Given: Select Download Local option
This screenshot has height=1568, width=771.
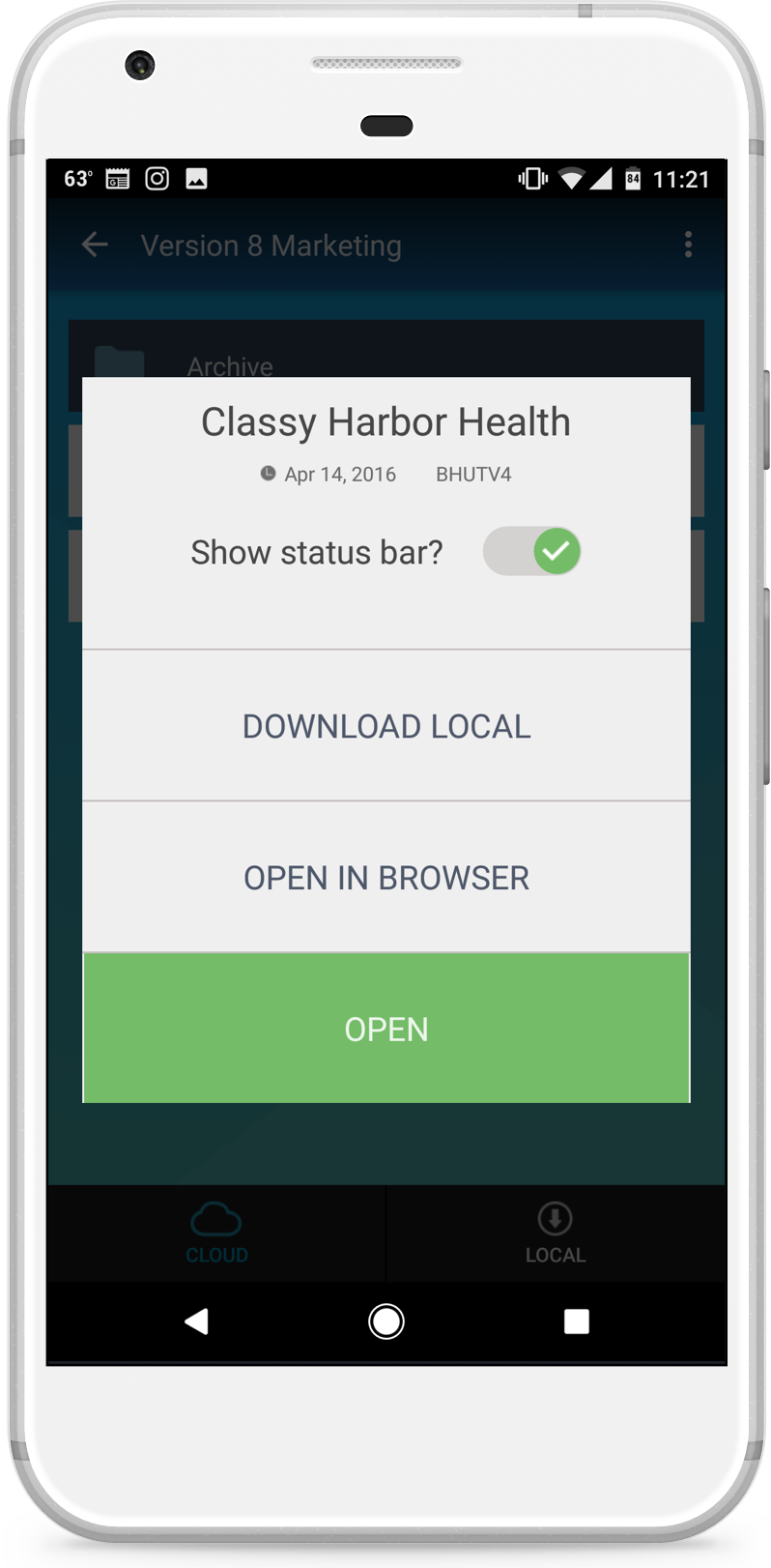Looking at the screenshot, I should tap(386, 726).
